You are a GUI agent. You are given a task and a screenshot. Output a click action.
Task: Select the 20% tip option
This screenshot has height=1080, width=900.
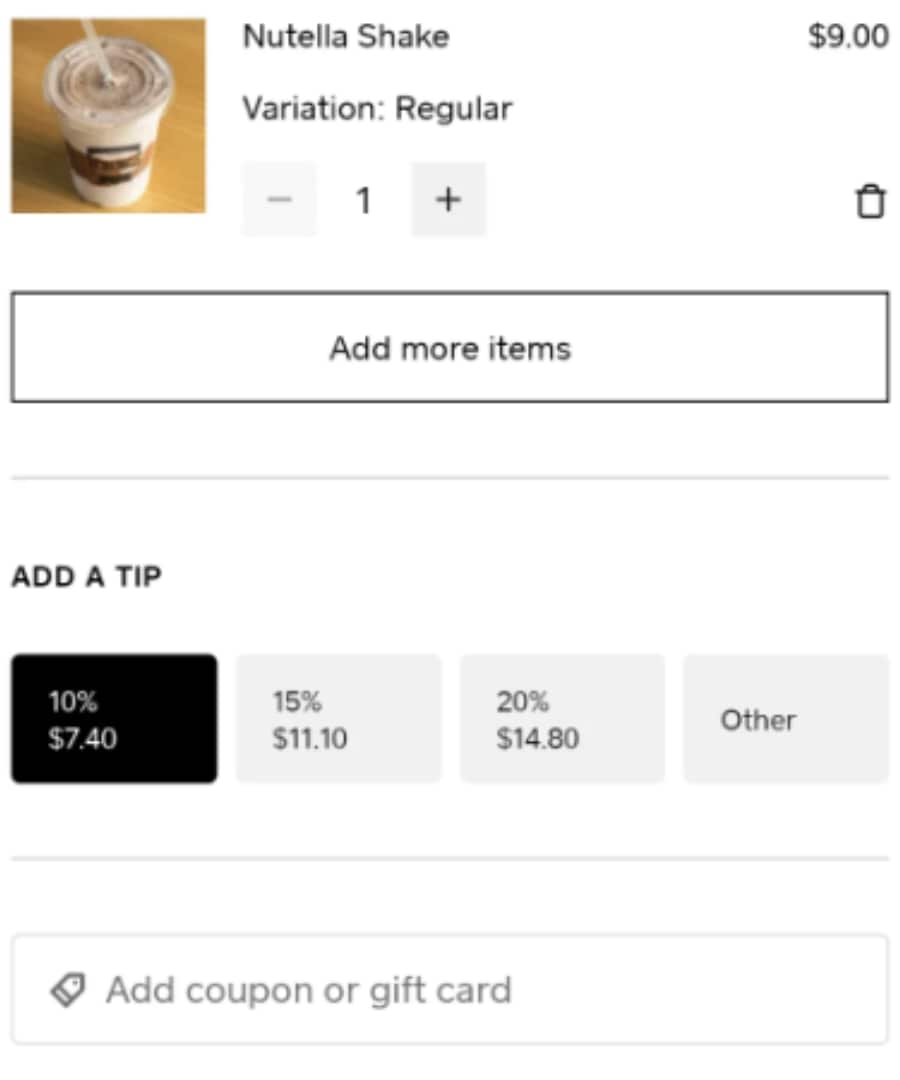coord(562,718)
